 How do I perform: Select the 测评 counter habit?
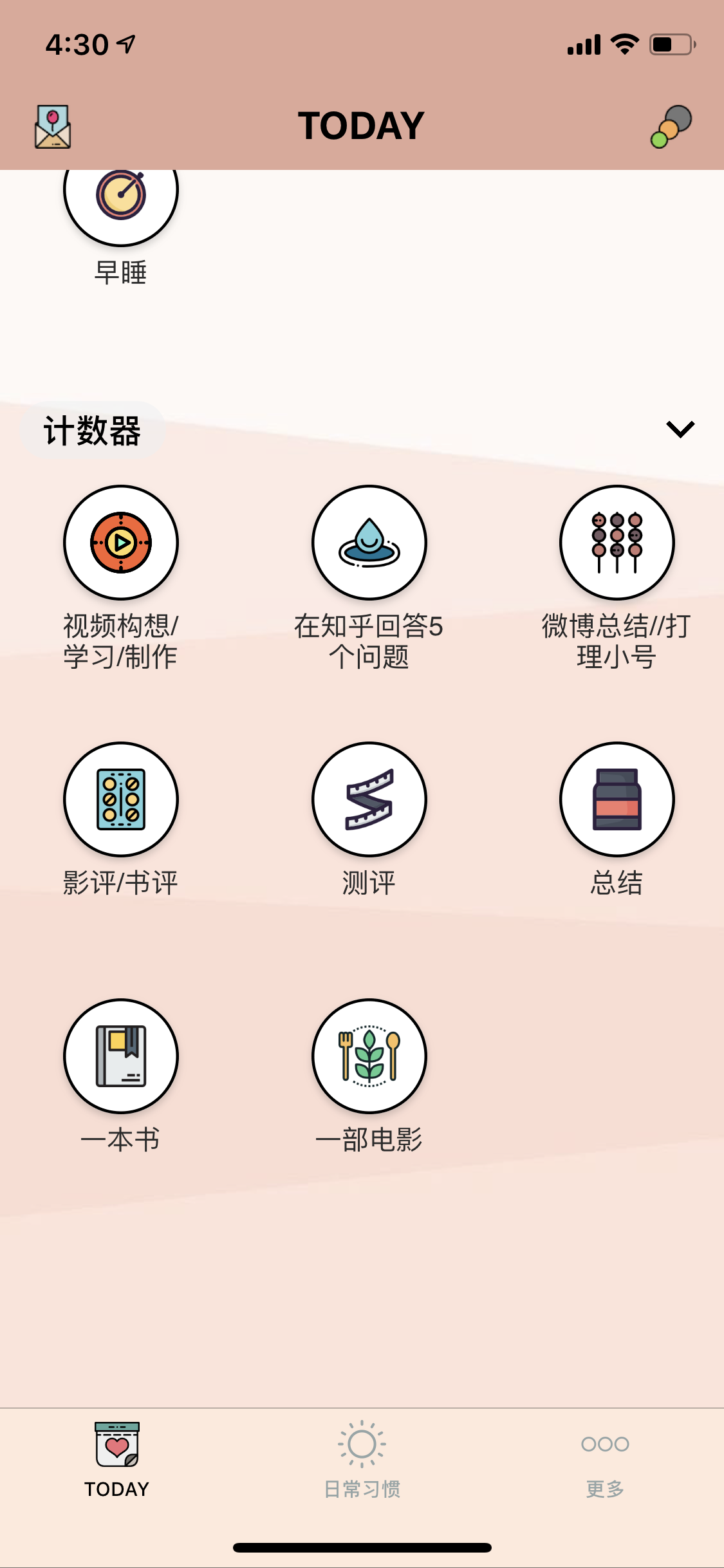(369, 799)
